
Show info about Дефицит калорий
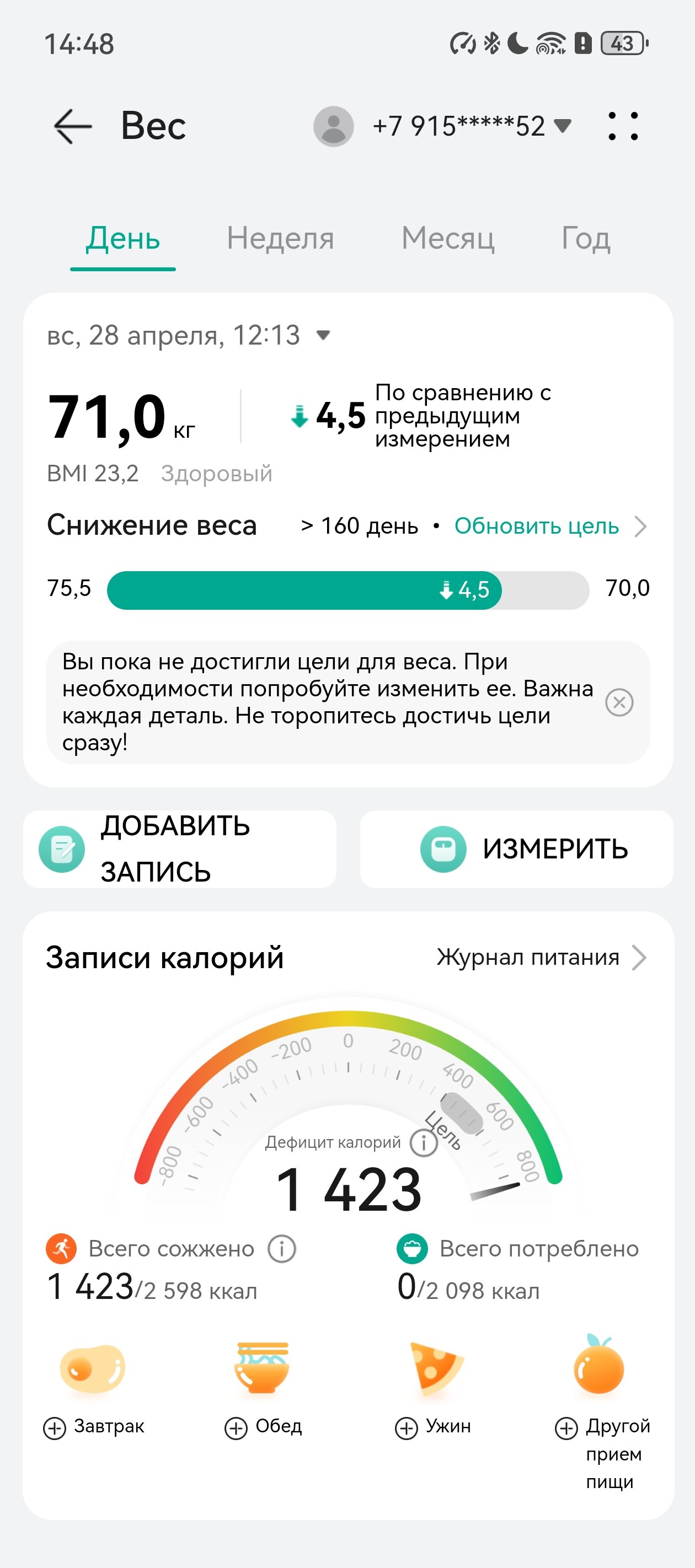423,1142
